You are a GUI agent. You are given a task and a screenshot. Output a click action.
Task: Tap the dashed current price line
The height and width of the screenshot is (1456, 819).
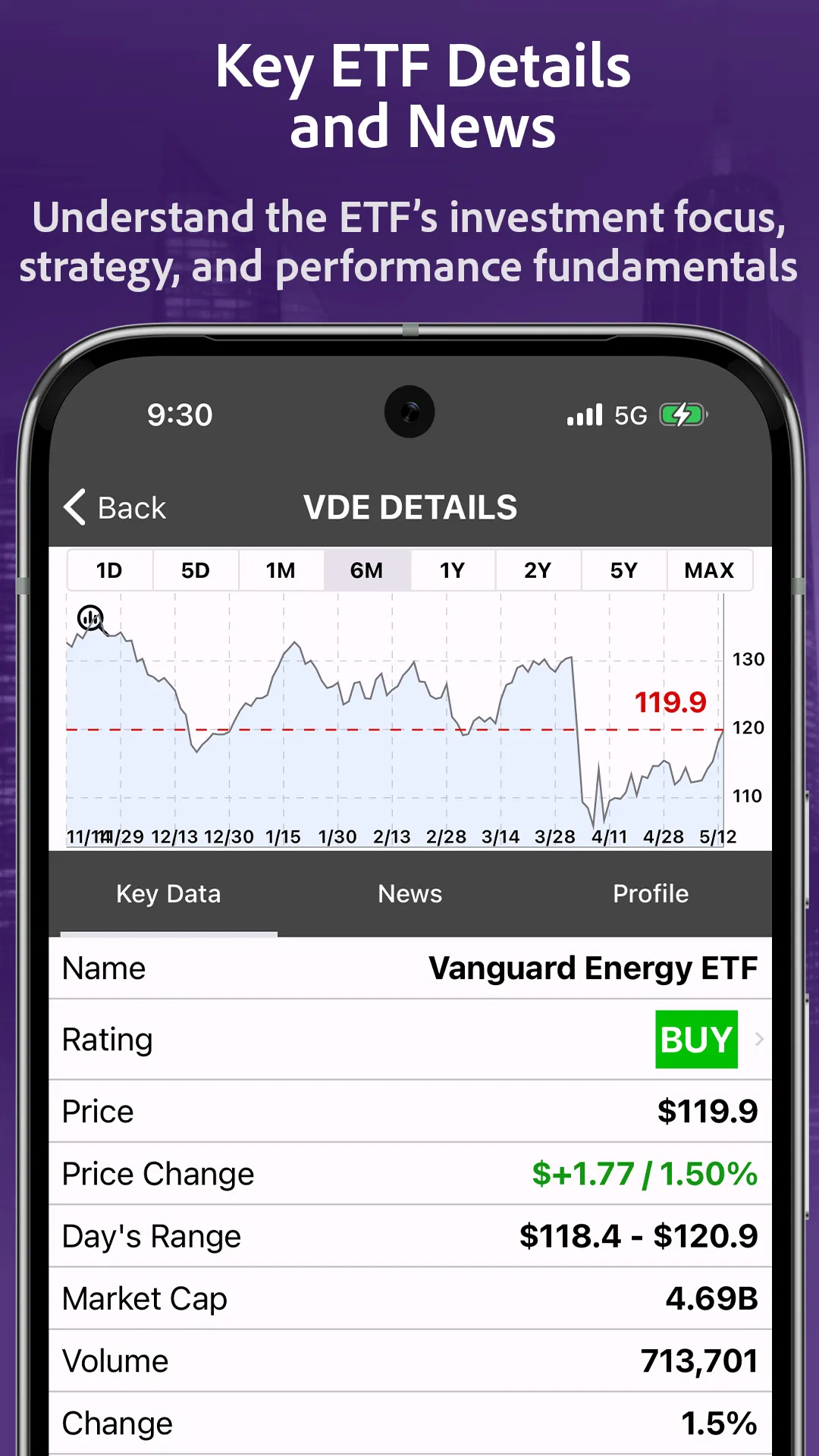pyautogui.click(x=379, y=728)
